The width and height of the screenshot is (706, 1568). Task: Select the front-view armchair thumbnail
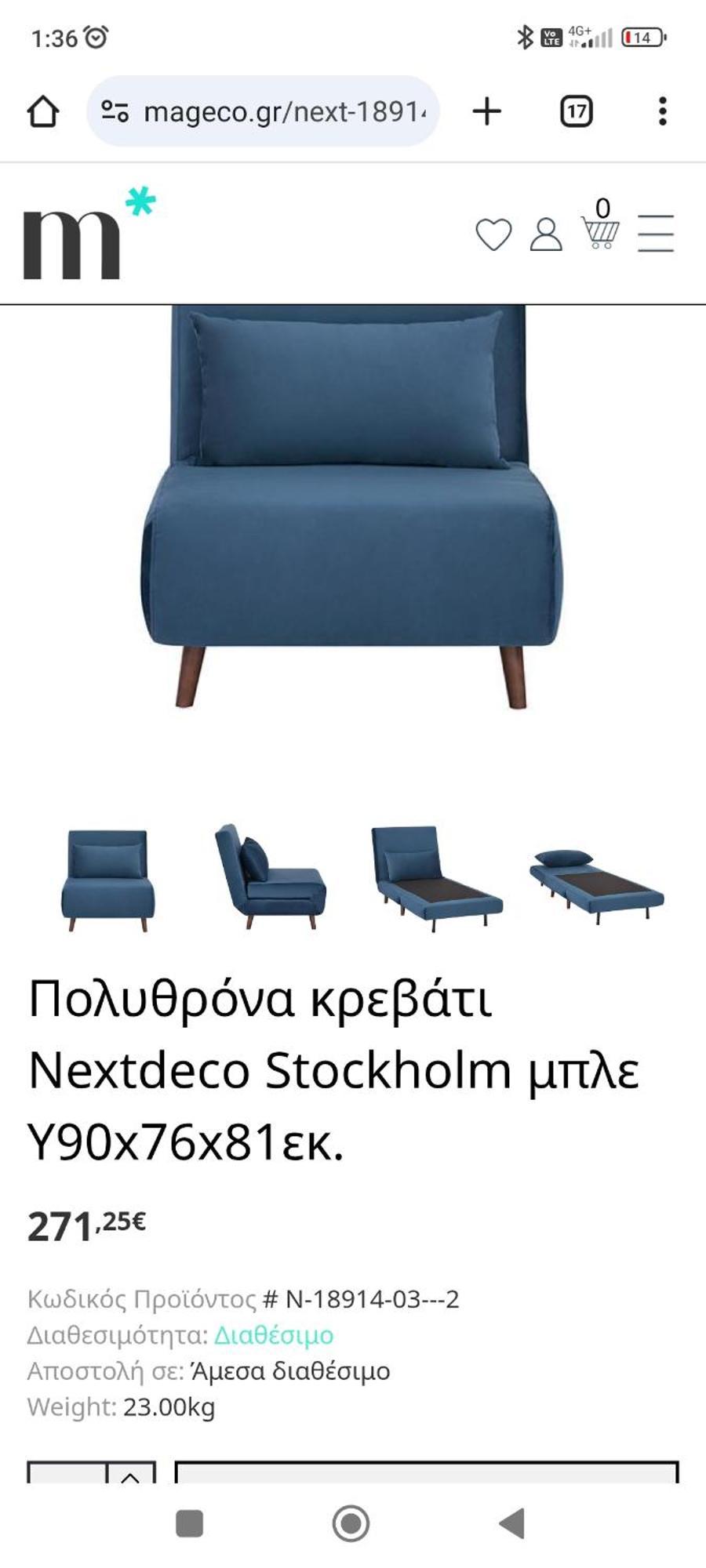click(107, 880)
